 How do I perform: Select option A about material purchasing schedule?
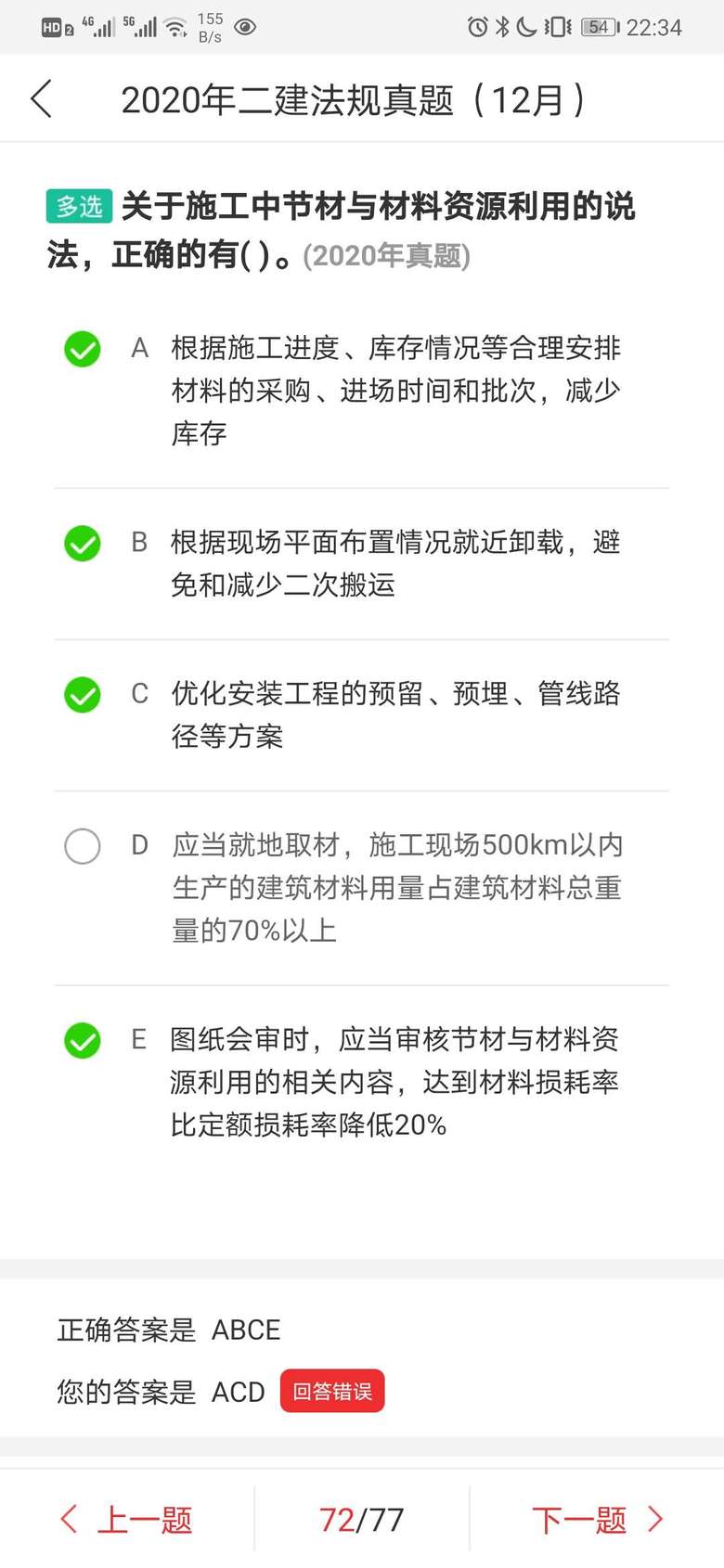(83, 350)
